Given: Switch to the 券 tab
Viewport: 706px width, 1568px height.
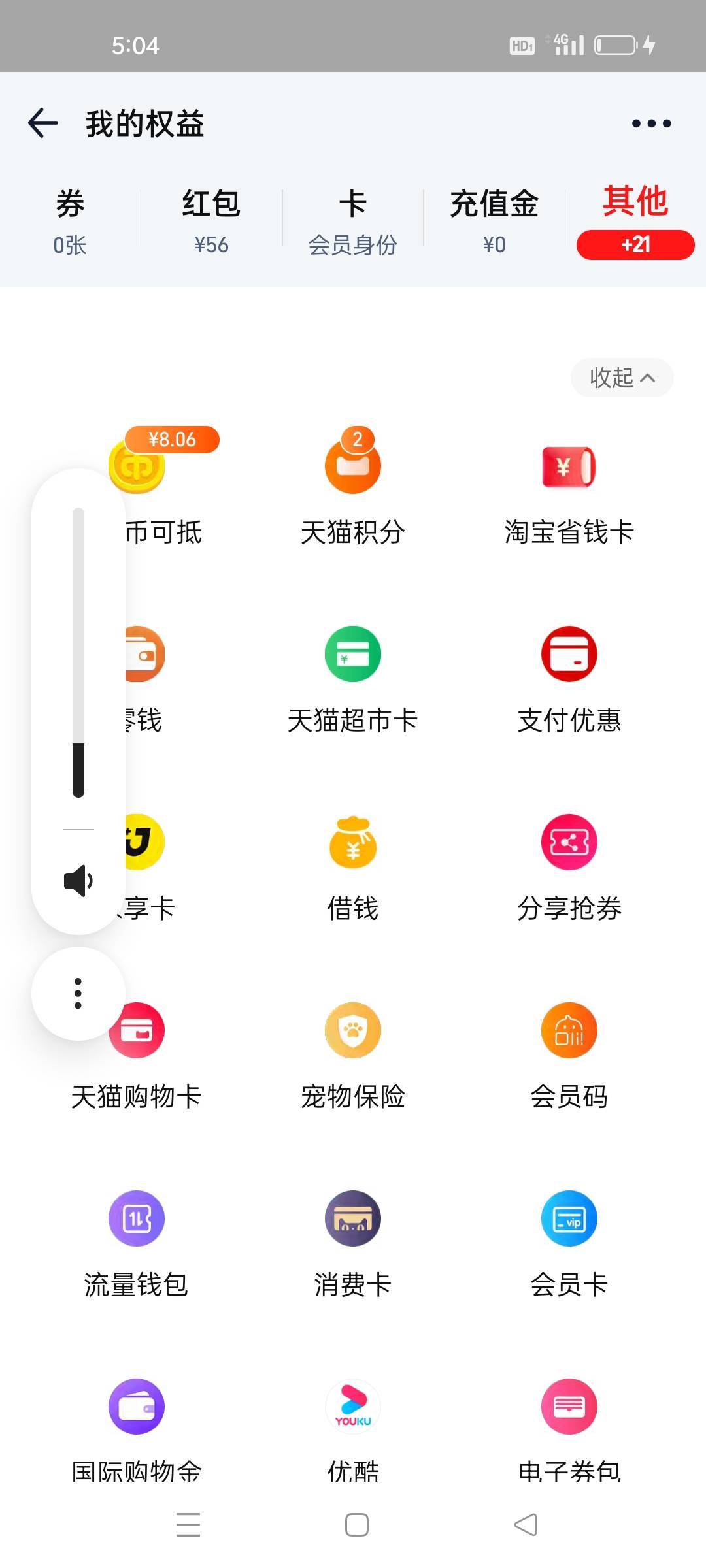Looking at the screenshot, I should 70,221.
